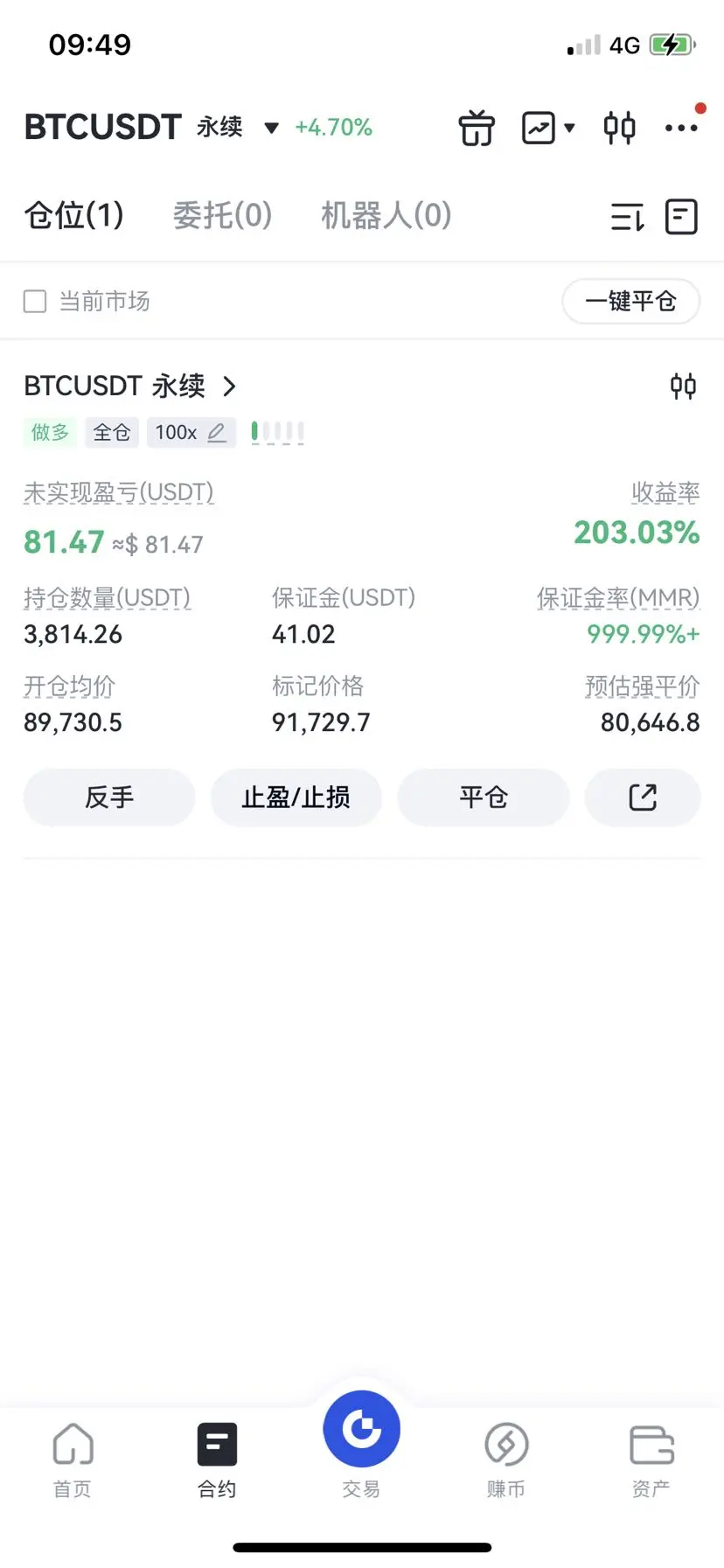Viewport: 724px width, 1568px height.
Task: Set 止盈/止损 for the position
Action: 296,798
